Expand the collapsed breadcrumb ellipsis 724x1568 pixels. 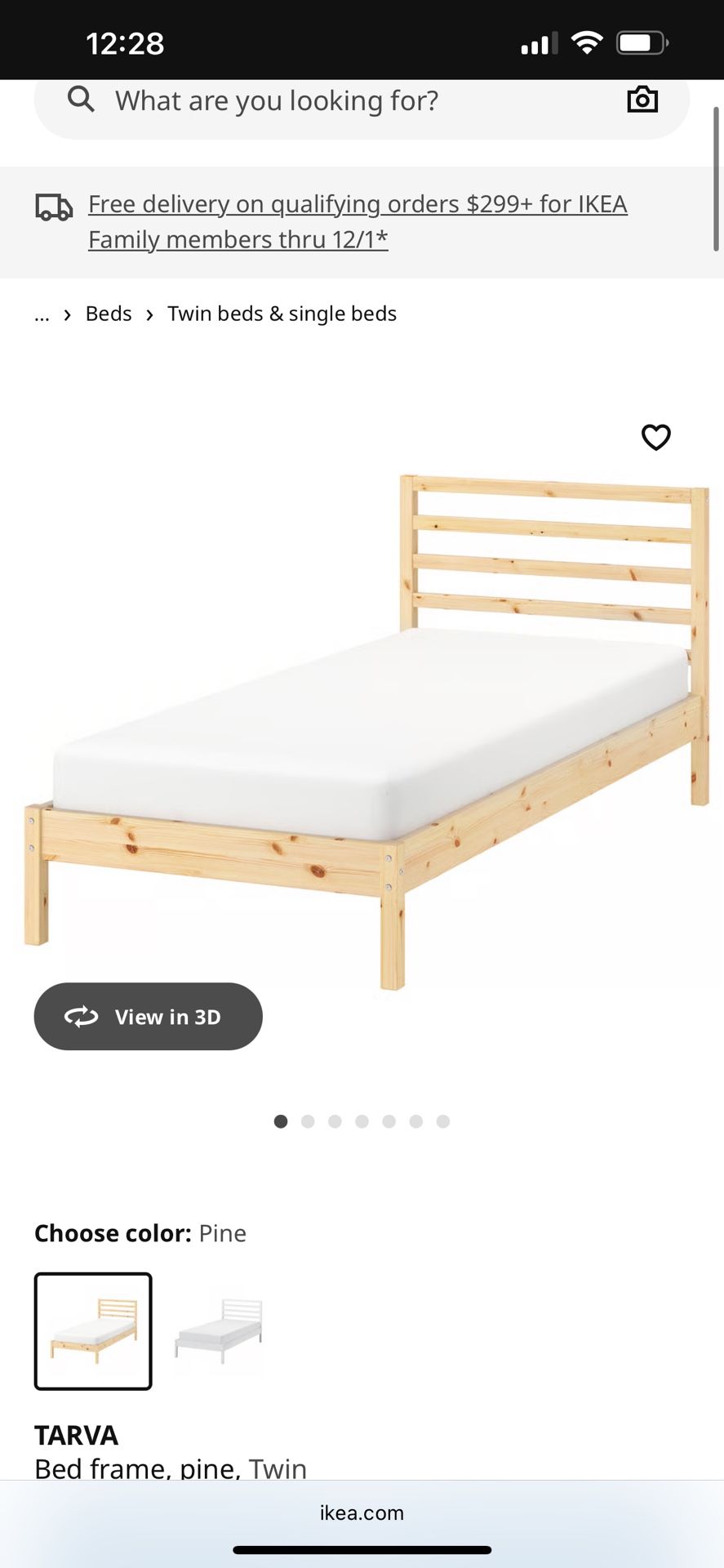(42, 314)
